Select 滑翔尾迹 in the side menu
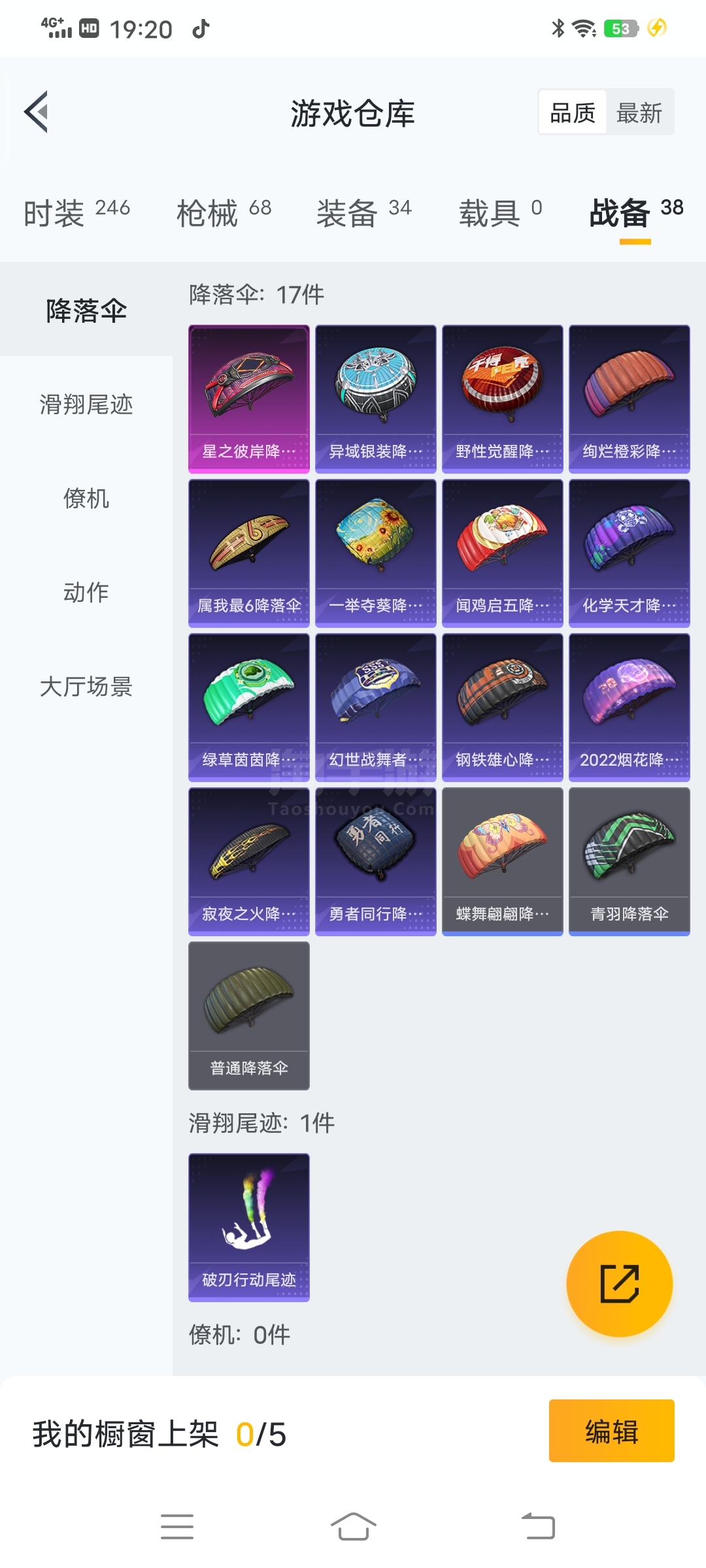 pos(86,404)
